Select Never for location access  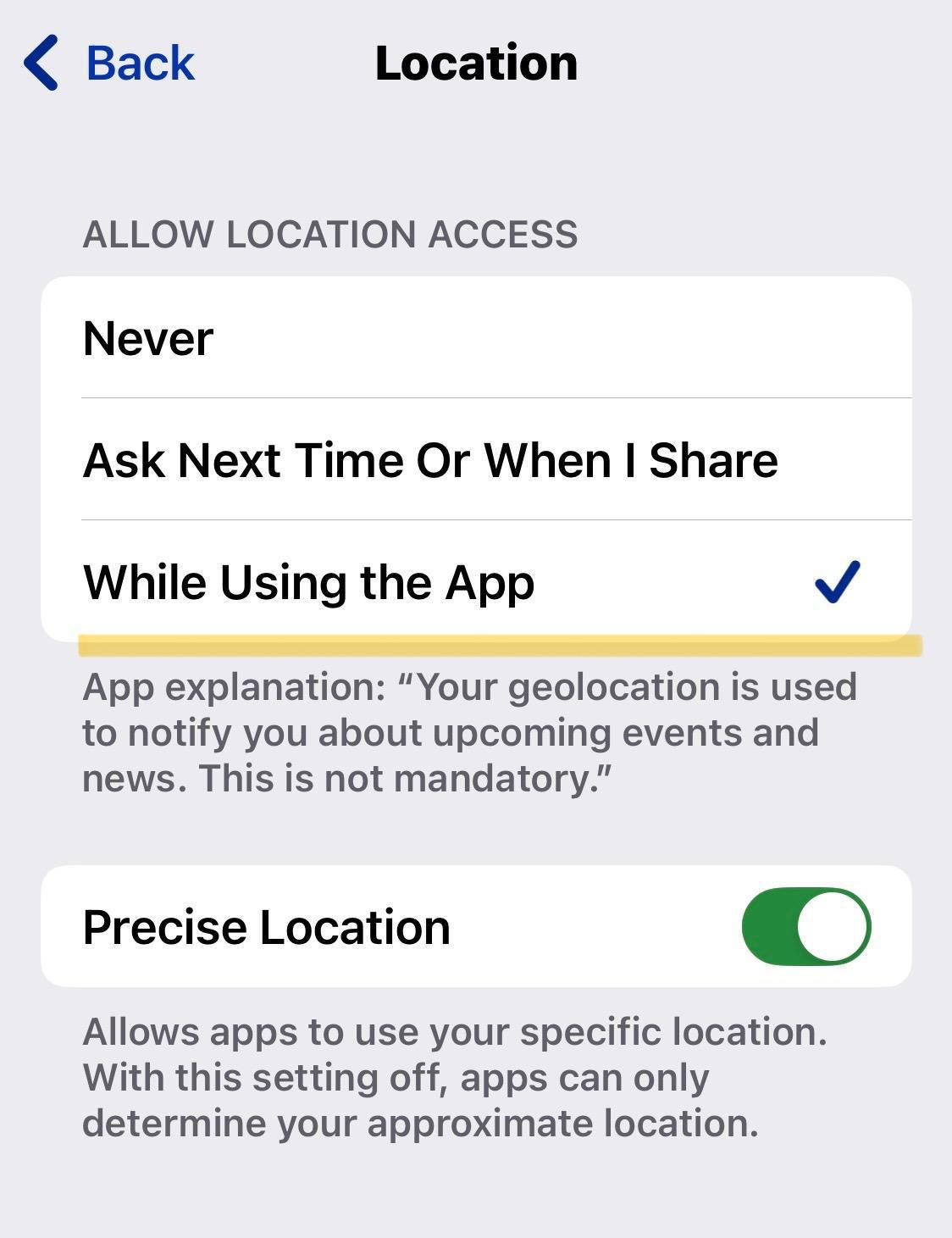[x=474, y=338]
